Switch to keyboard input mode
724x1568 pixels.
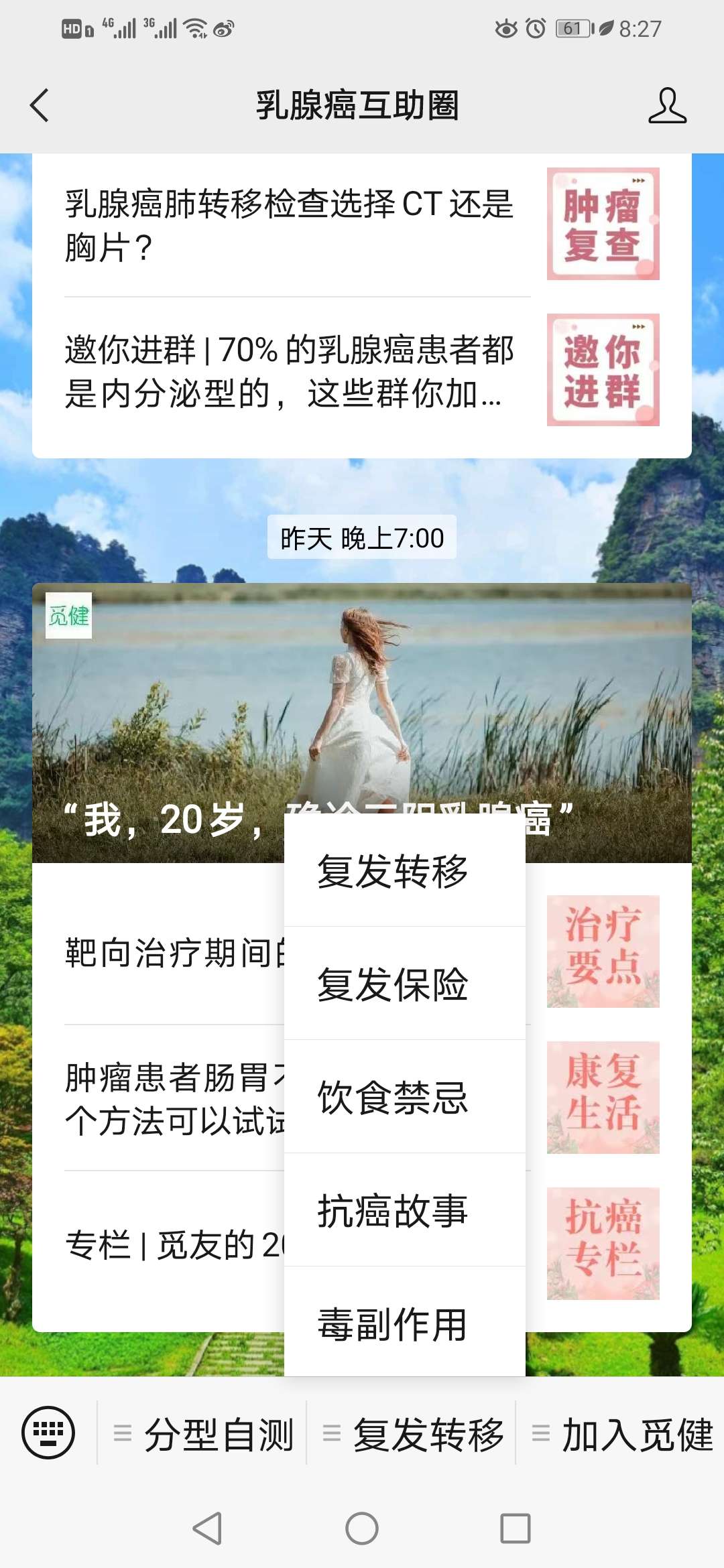point(48,1433)
